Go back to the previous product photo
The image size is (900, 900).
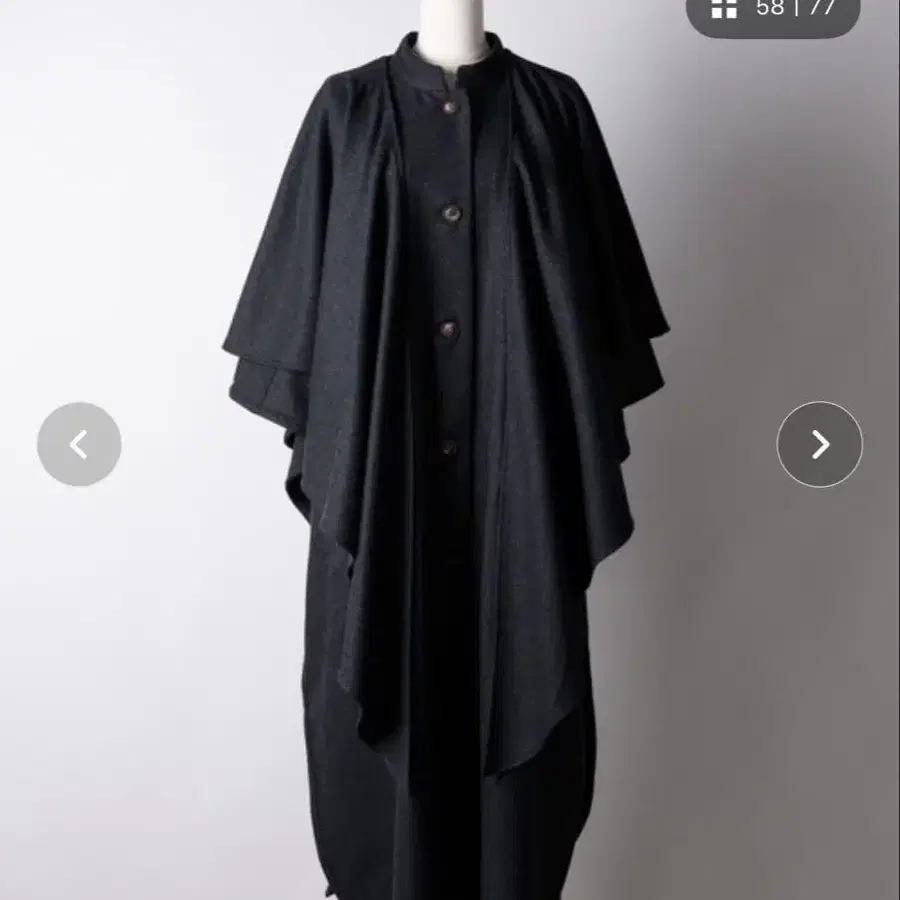pyautogui.click(x=79, y=444)
